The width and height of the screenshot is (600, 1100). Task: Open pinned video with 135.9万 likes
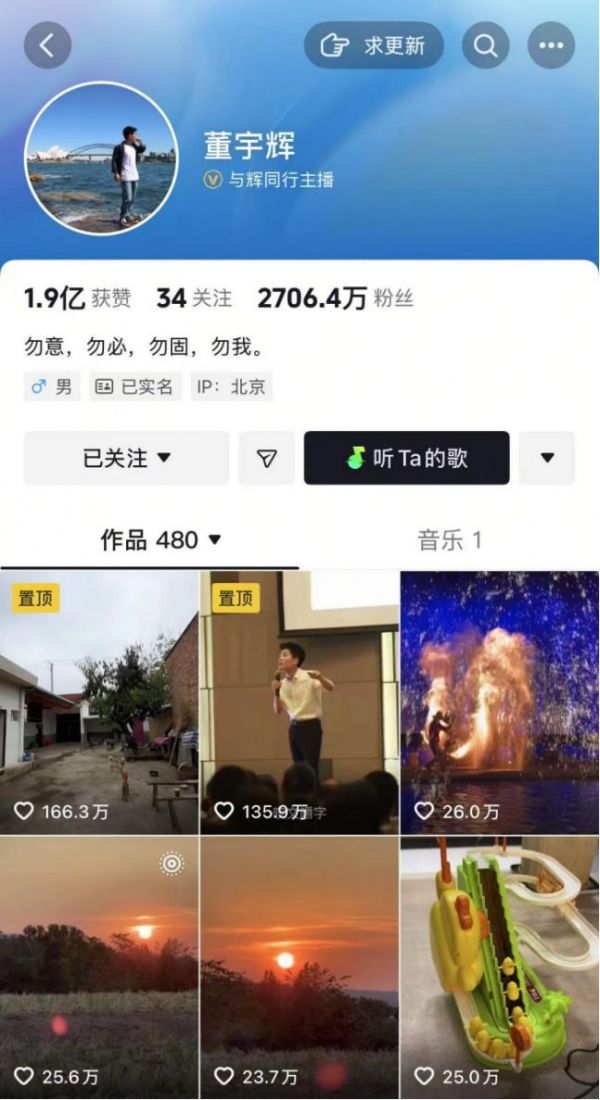click(x=299, y=702)
